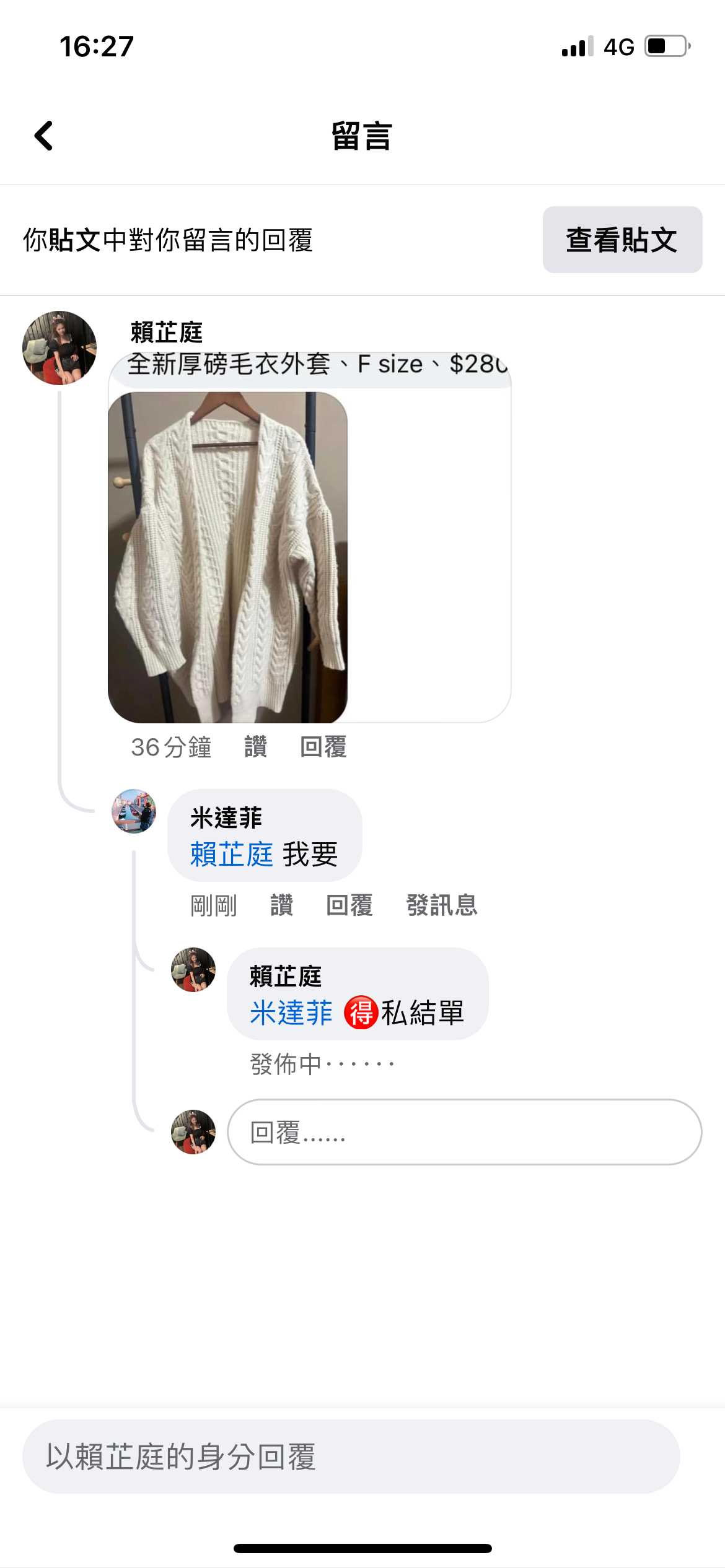Open the blue 米達菲 mention in 私結單 reply
The width and height of the screenshot is (725, 1568).
pos(291,1013)
